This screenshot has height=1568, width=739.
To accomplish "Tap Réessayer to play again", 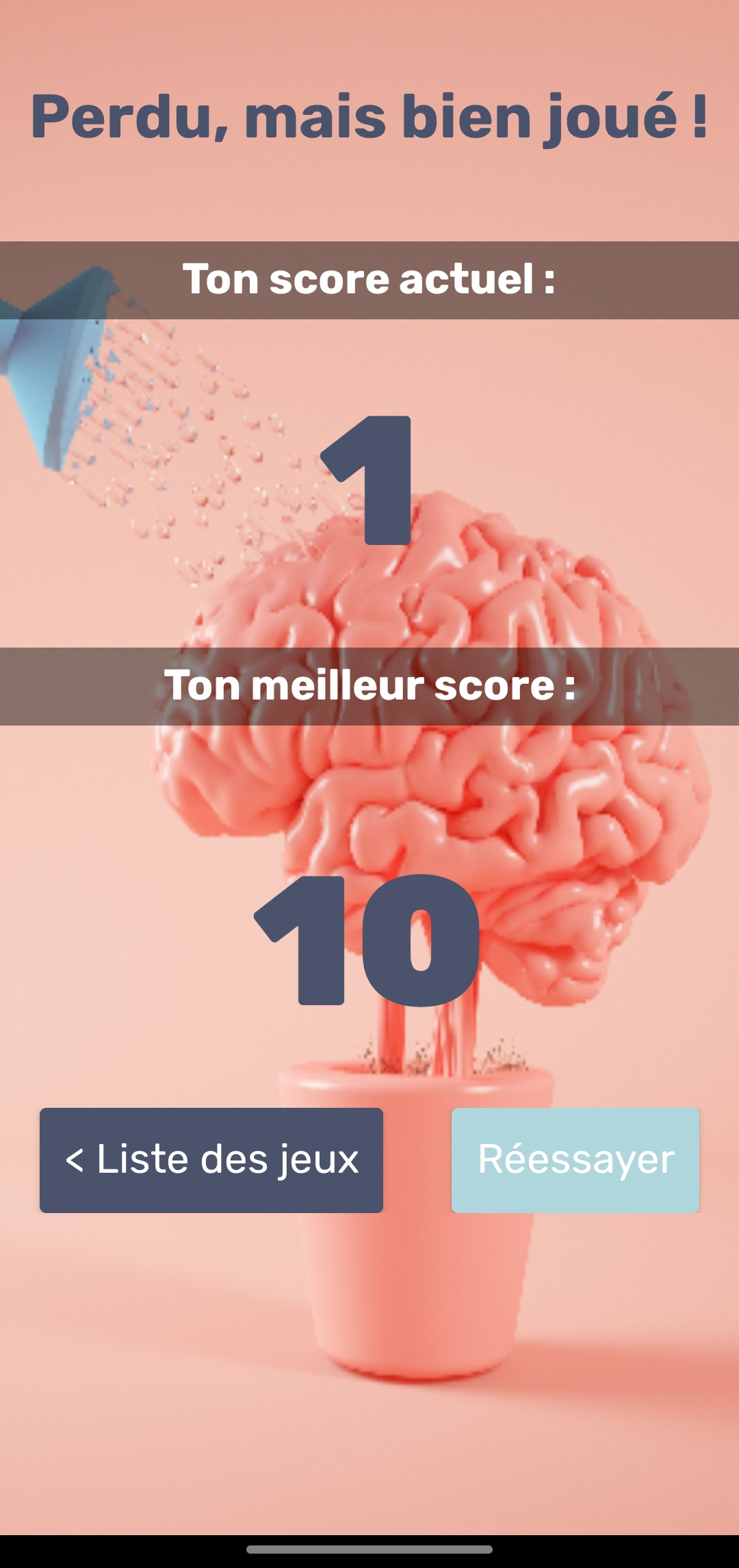I will pos(575,1160).
